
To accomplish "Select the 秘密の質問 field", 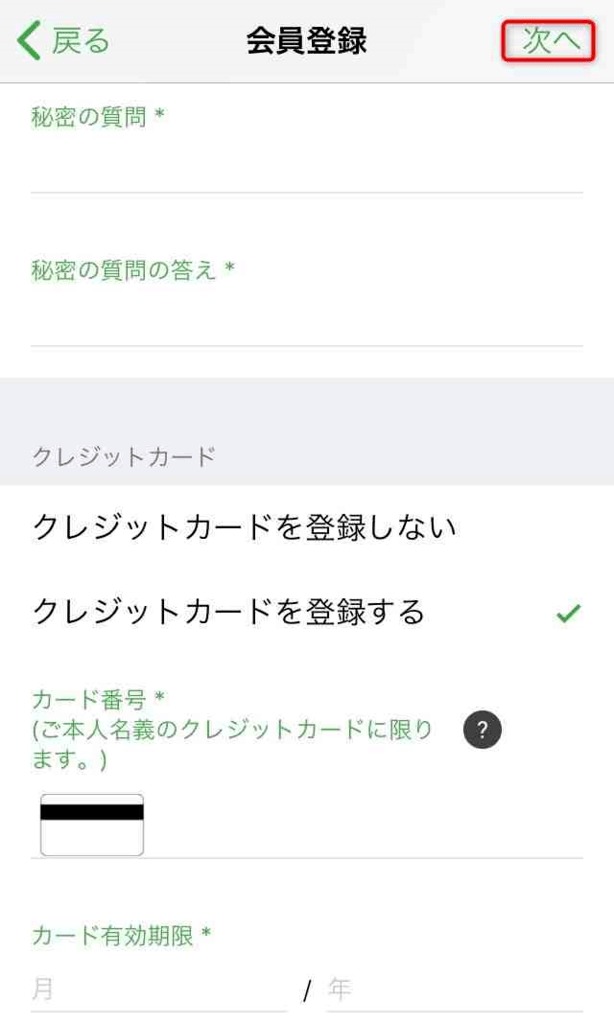I will (306, 163).
